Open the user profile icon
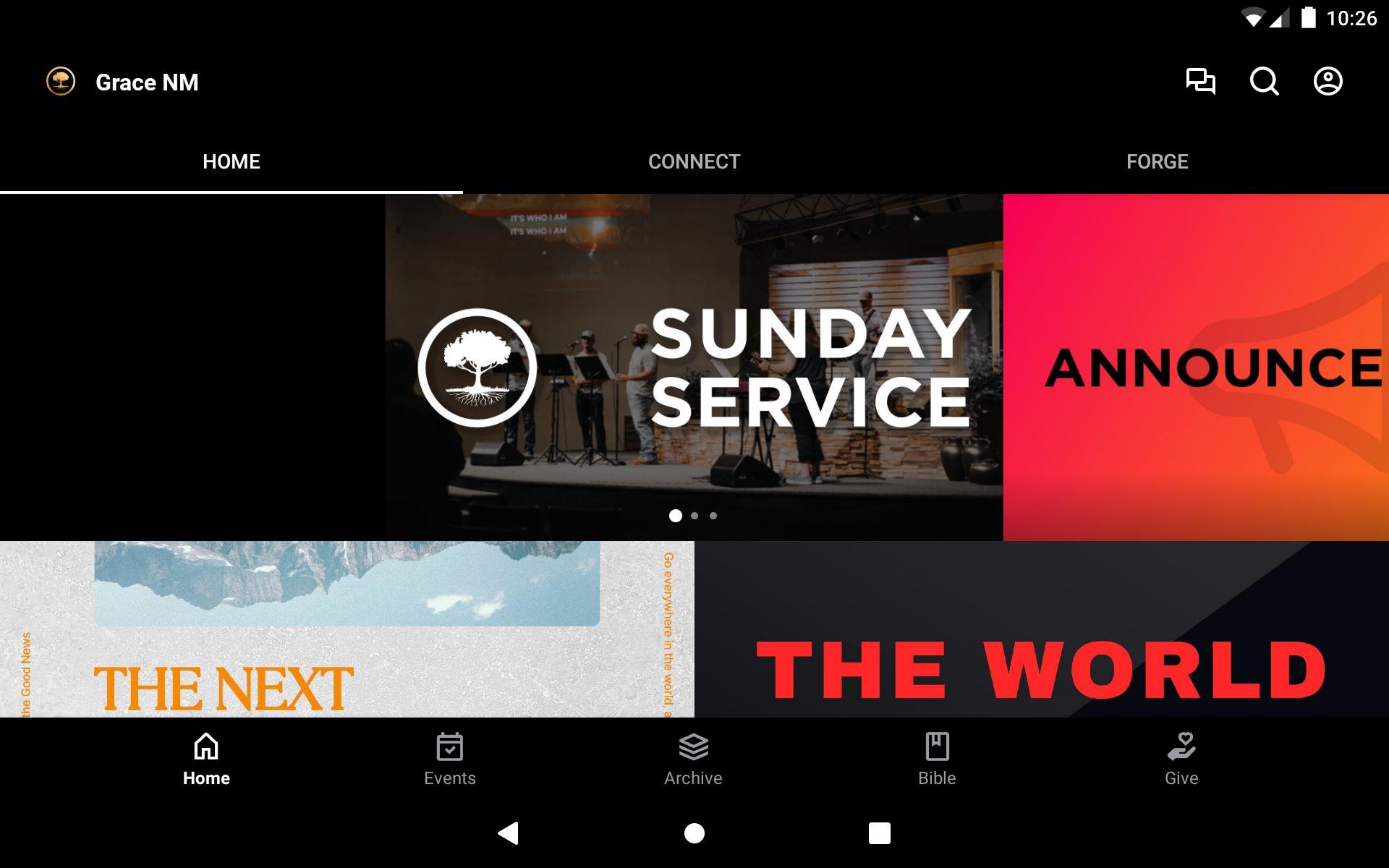This screenshot has height=868, width=1389. point(1328,81)
